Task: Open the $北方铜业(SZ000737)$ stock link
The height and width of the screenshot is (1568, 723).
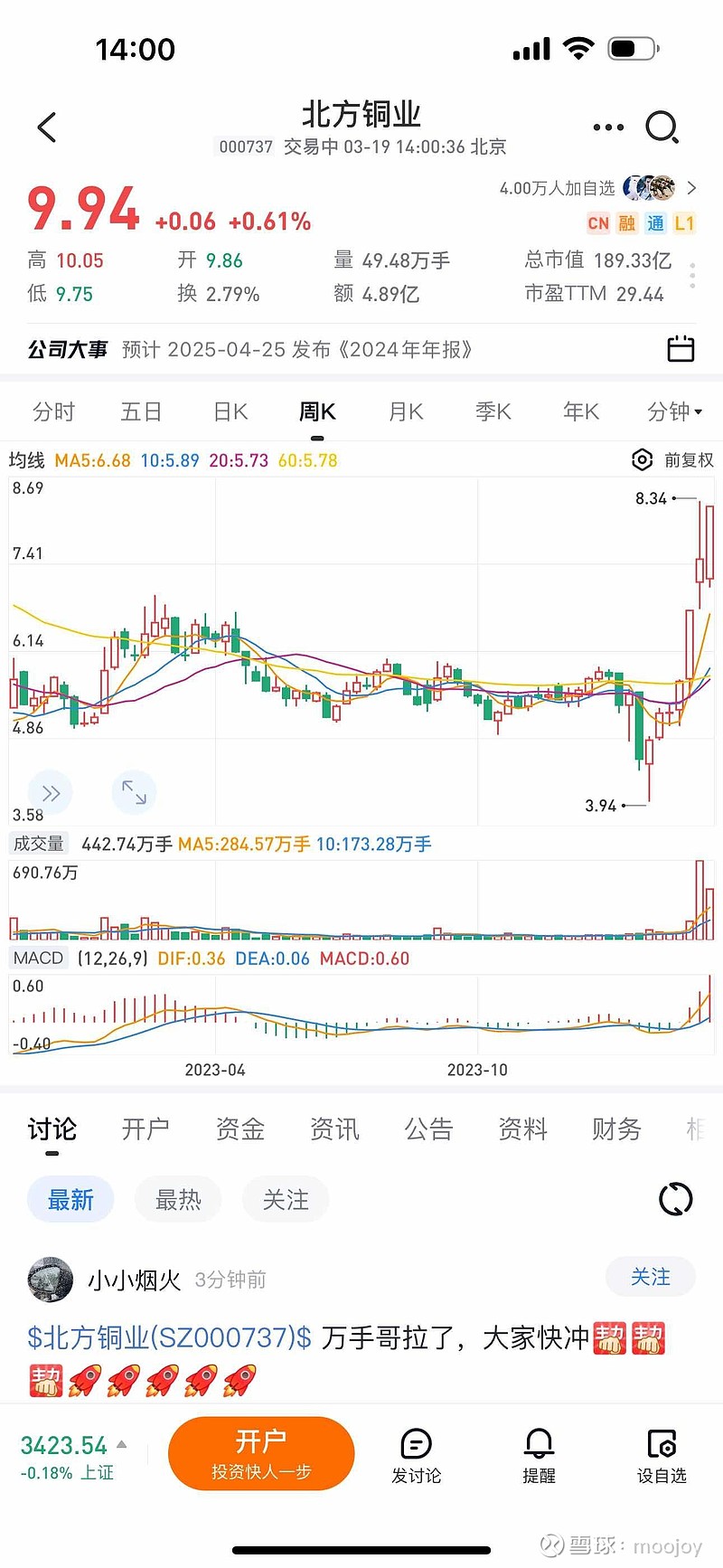Action: (x=163, y=1338)
